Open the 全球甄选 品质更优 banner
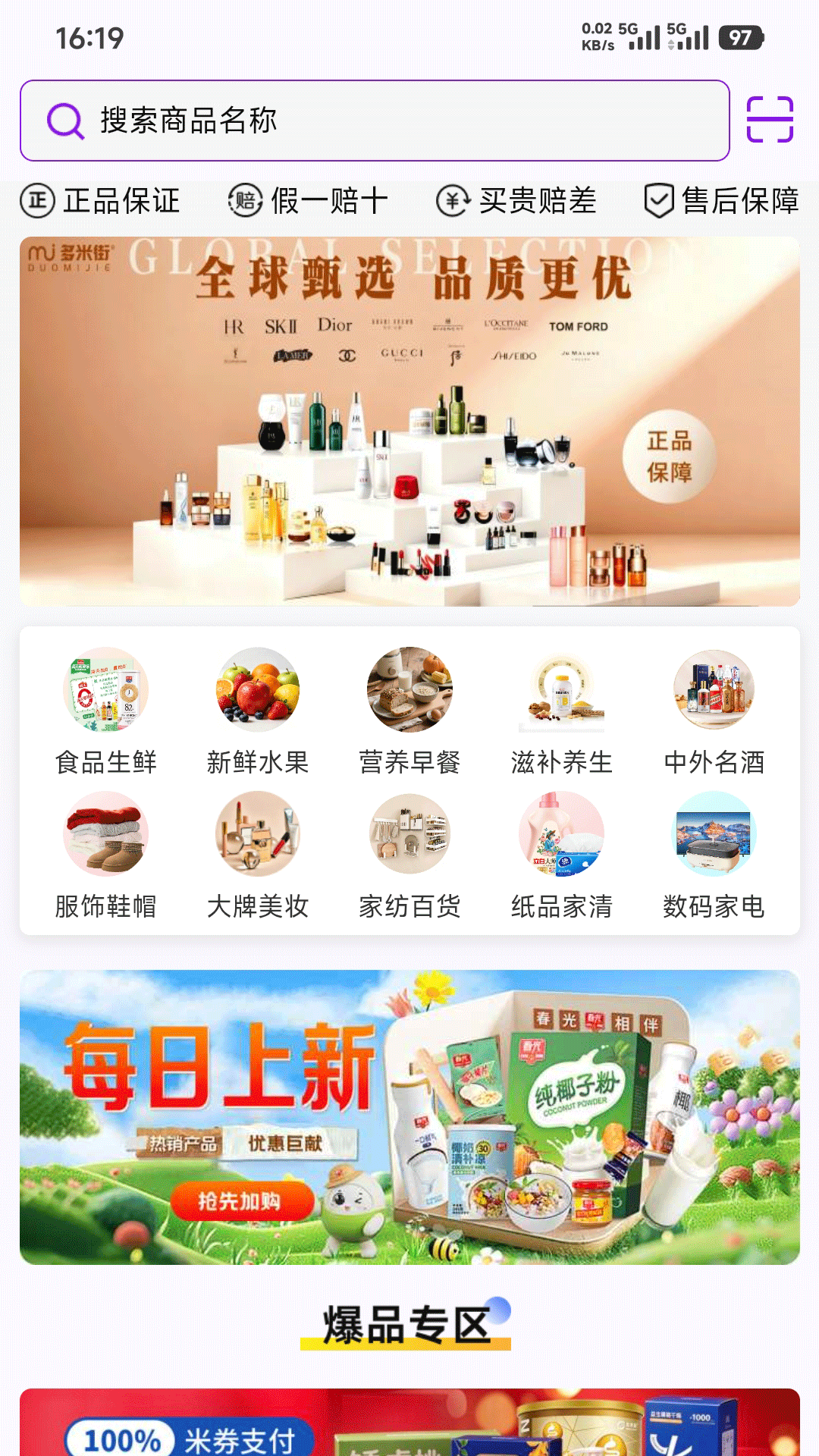Viewport: 819px width, 1456px height. point(409,422)
